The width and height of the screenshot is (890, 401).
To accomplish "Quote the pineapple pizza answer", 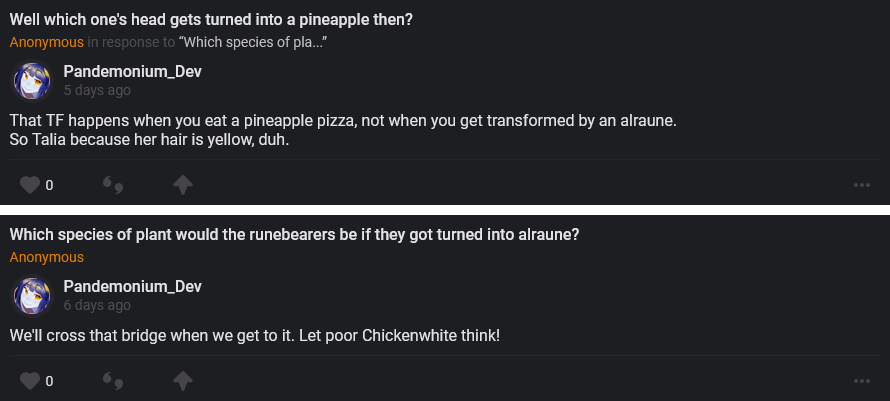I will 113,185.
